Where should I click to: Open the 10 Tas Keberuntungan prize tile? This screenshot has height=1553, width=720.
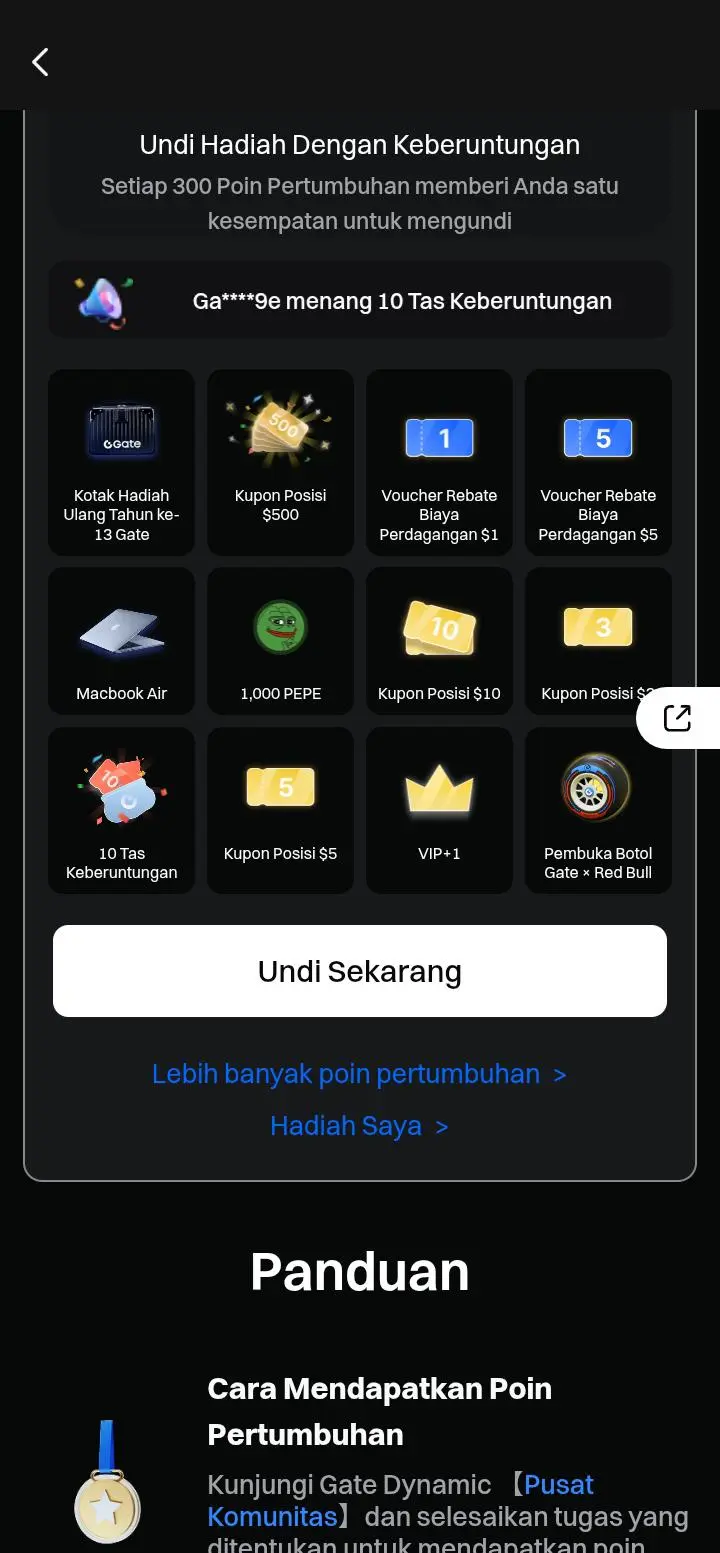coord(120,810)
